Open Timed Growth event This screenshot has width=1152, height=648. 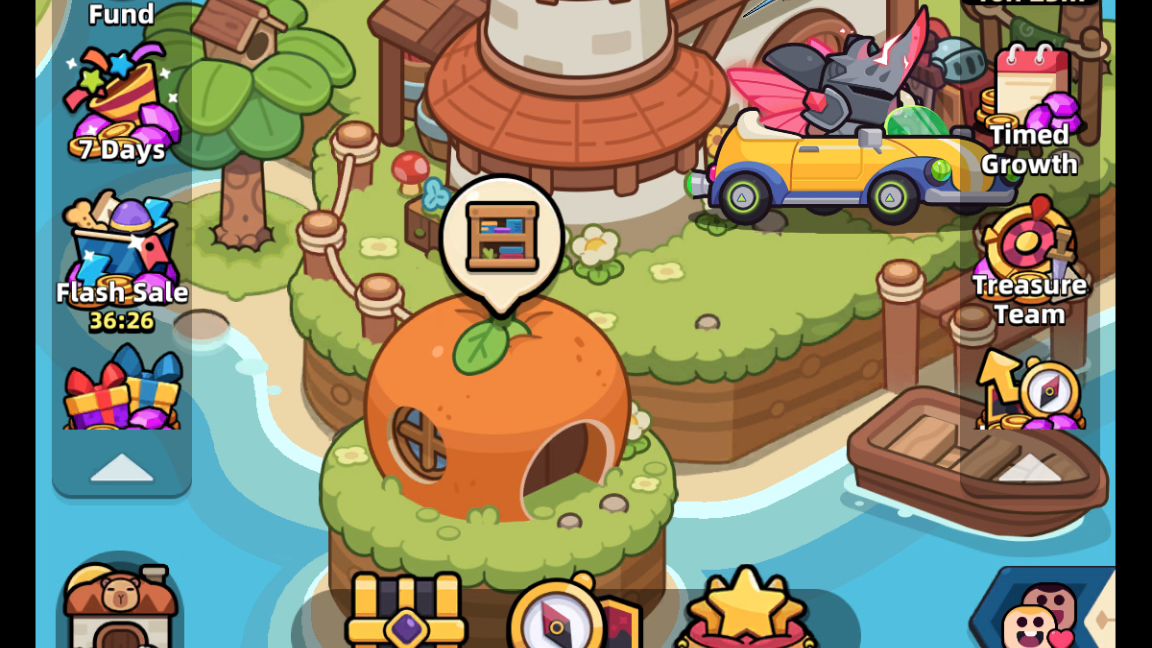click(1029, 110)
